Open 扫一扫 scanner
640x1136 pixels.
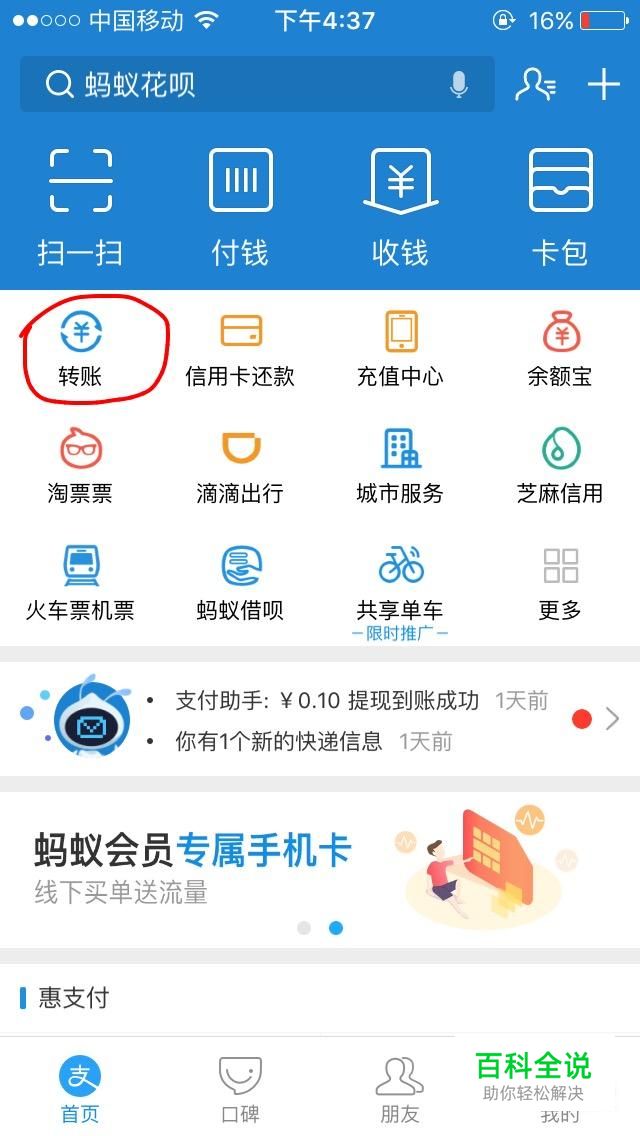tap(80, 205)
